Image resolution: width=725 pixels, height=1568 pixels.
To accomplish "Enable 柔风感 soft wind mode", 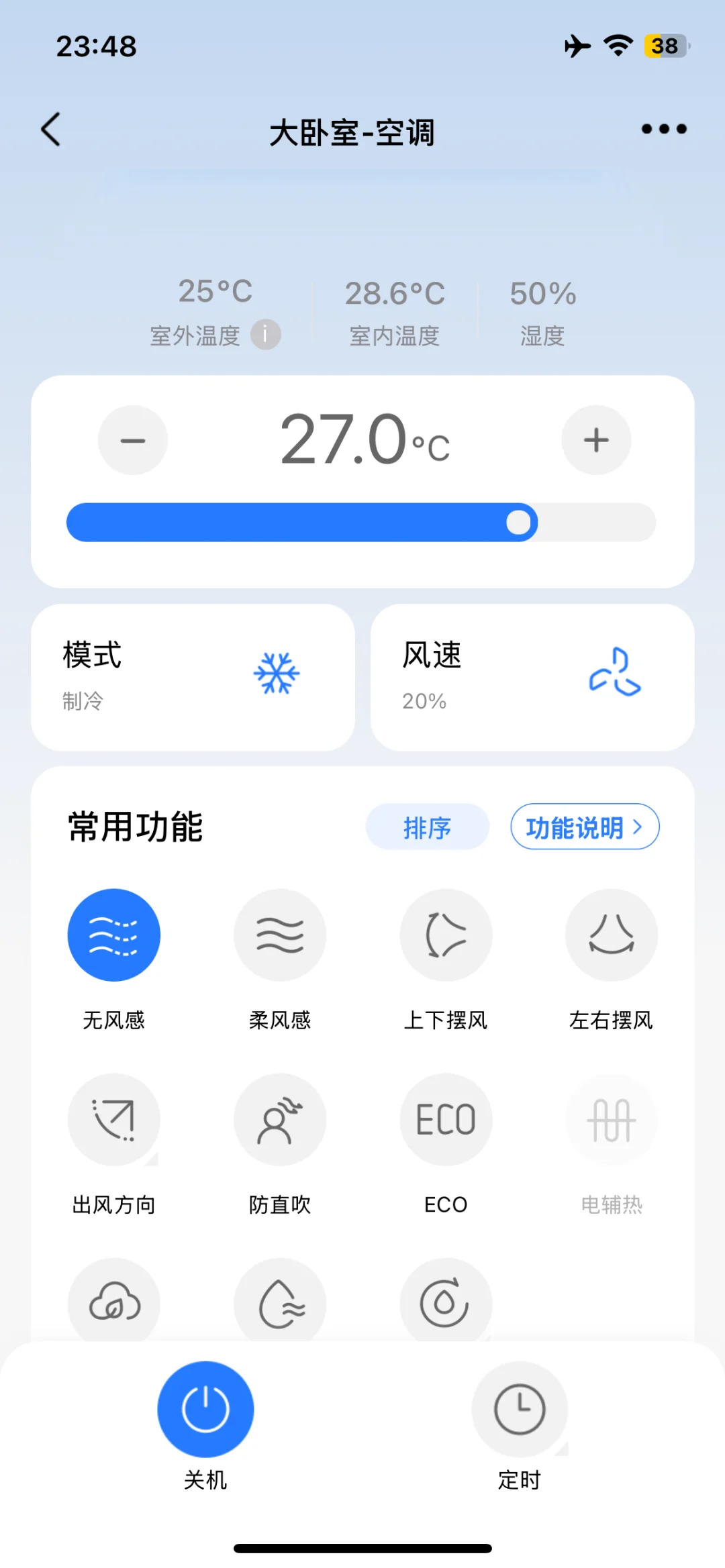I will pos(280,935).
